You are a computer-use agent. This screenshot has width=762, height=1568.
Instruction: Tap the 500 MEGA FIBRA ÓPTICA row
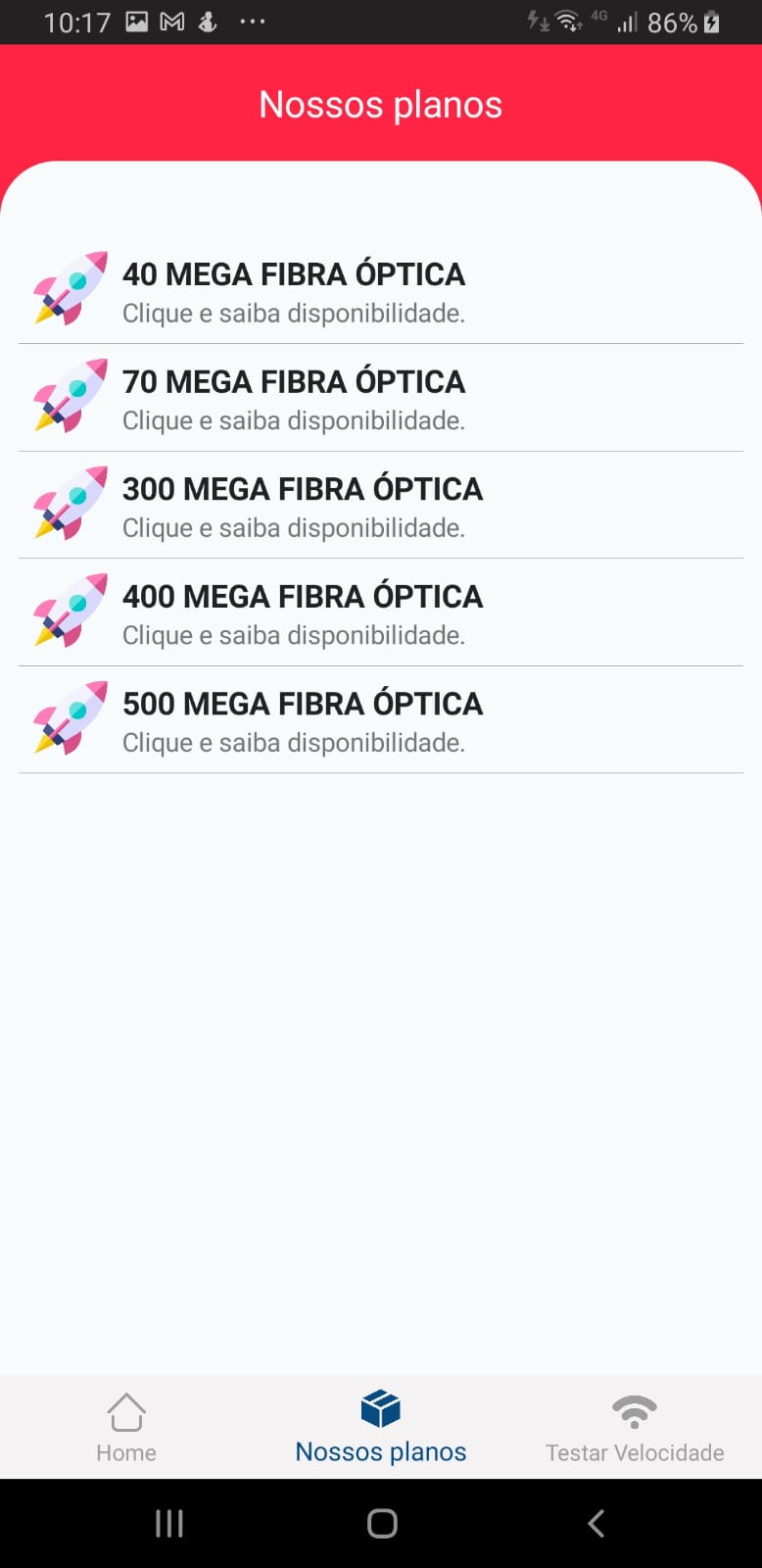[x=380, y=720]
